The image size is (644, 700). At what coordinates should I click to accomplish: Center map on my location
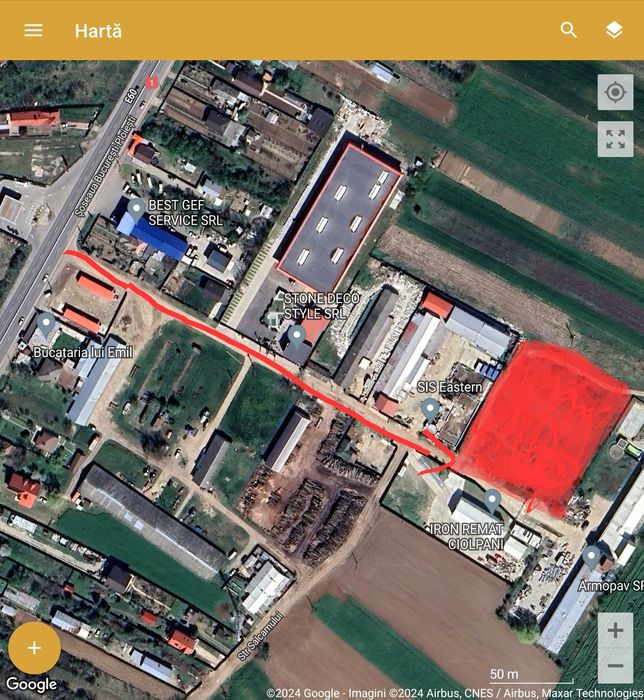[x=615, y=92]
